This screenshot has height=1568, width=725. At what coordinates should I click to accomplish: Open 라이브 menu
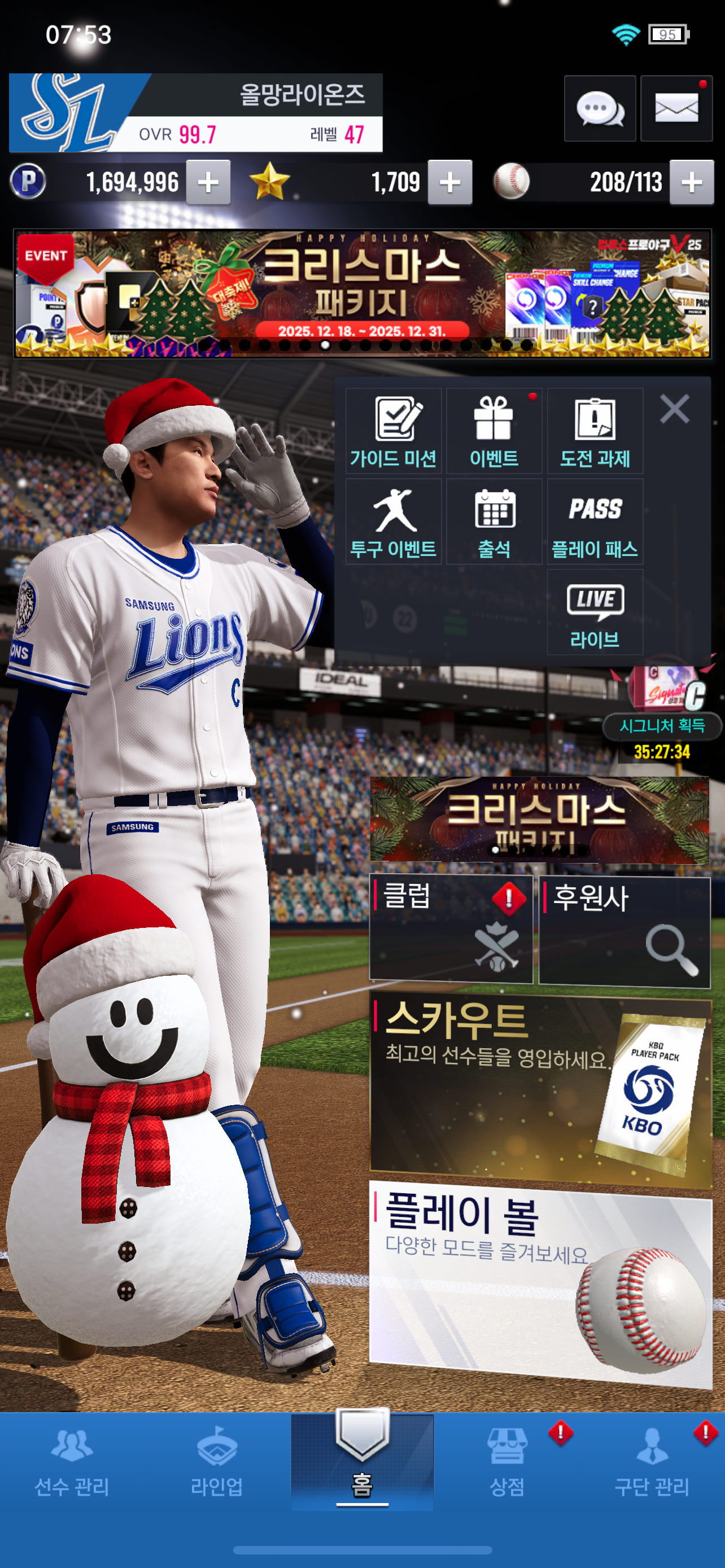pyautogui.click(x=594, y=612)
